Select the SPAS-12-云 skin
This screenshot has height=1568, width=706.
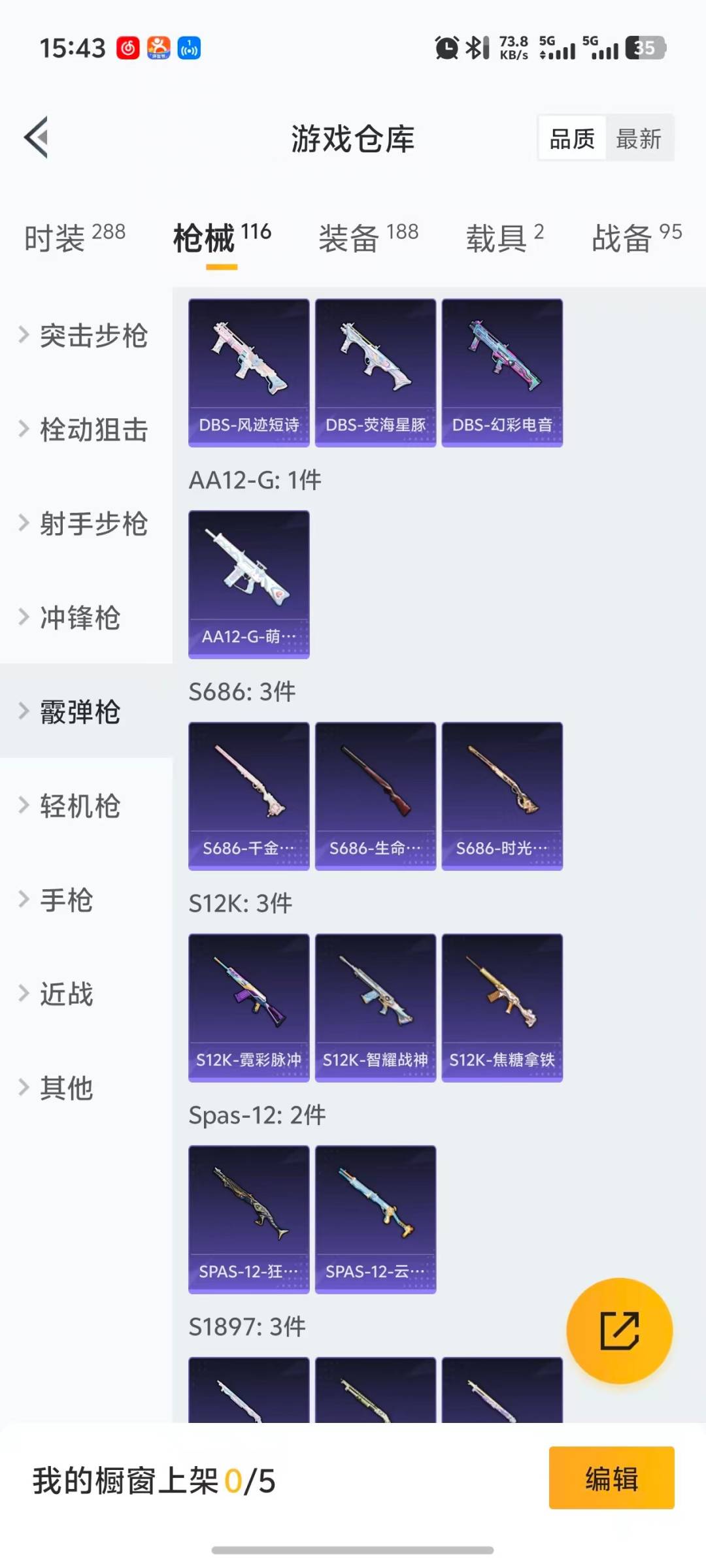pyautogui.click(x=375, y=1219)
